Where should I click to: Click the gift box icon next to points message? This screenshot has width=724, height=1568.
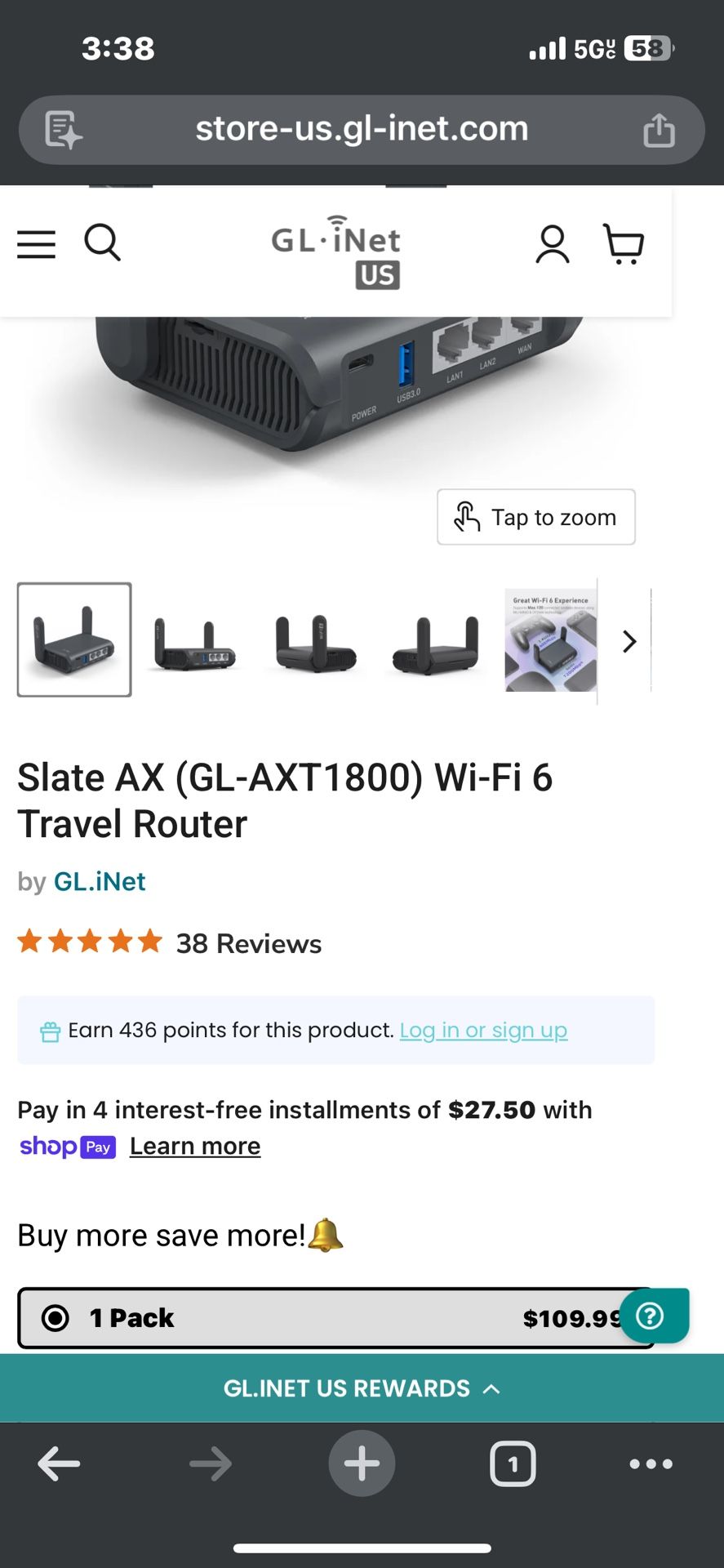click(x=50, y=1030)
